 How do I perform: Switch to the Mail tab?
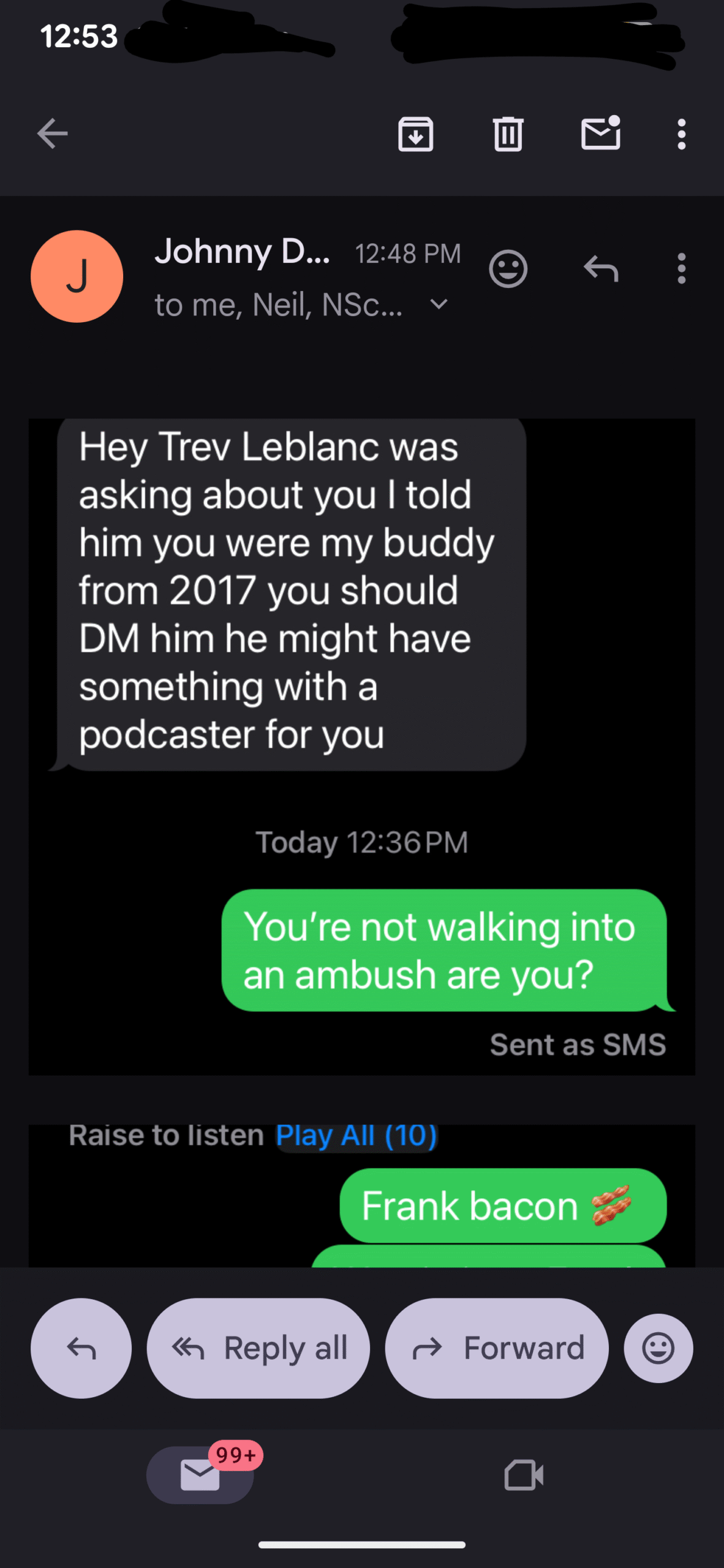click(x=200, y=1475)
